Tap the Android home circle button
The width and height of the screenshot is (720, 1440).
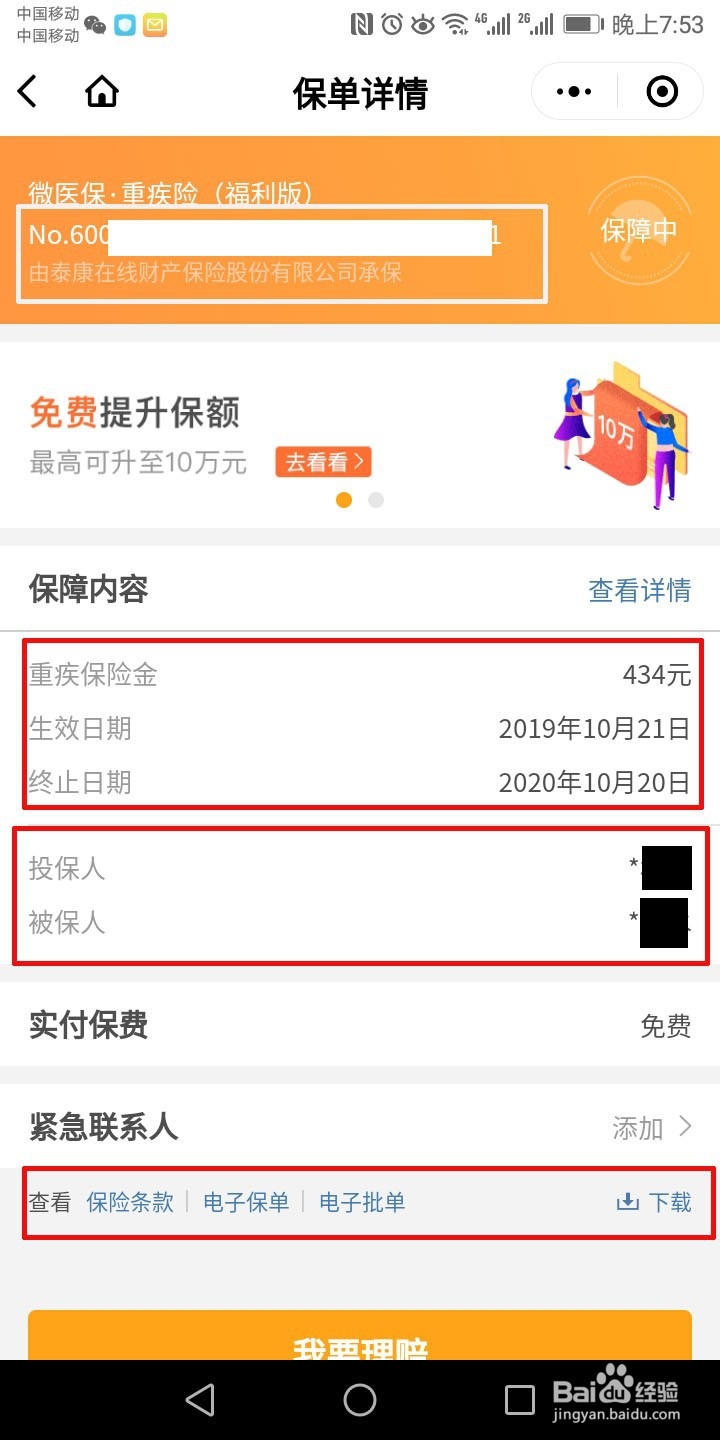tap(360, 1400)
